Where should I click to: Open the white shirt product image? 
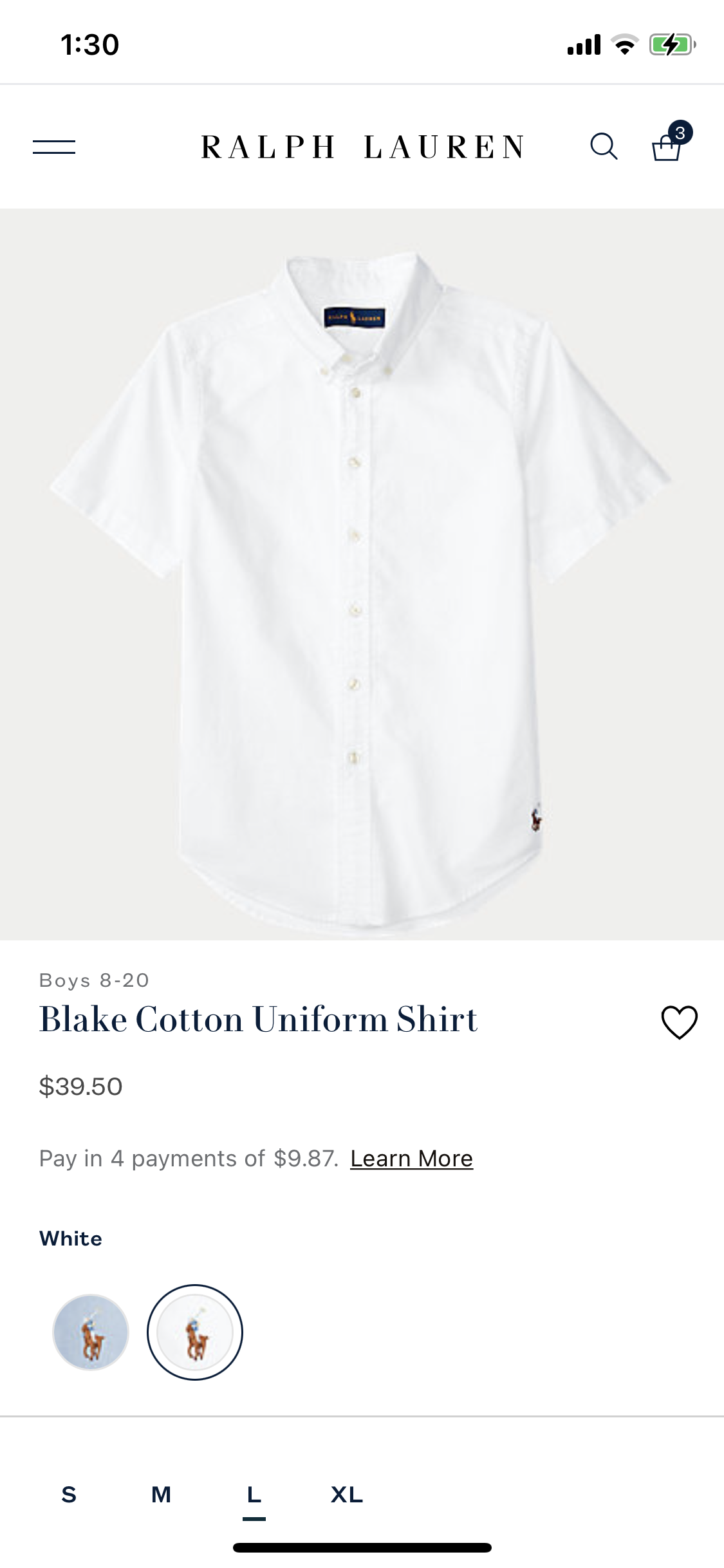[362, 574]
